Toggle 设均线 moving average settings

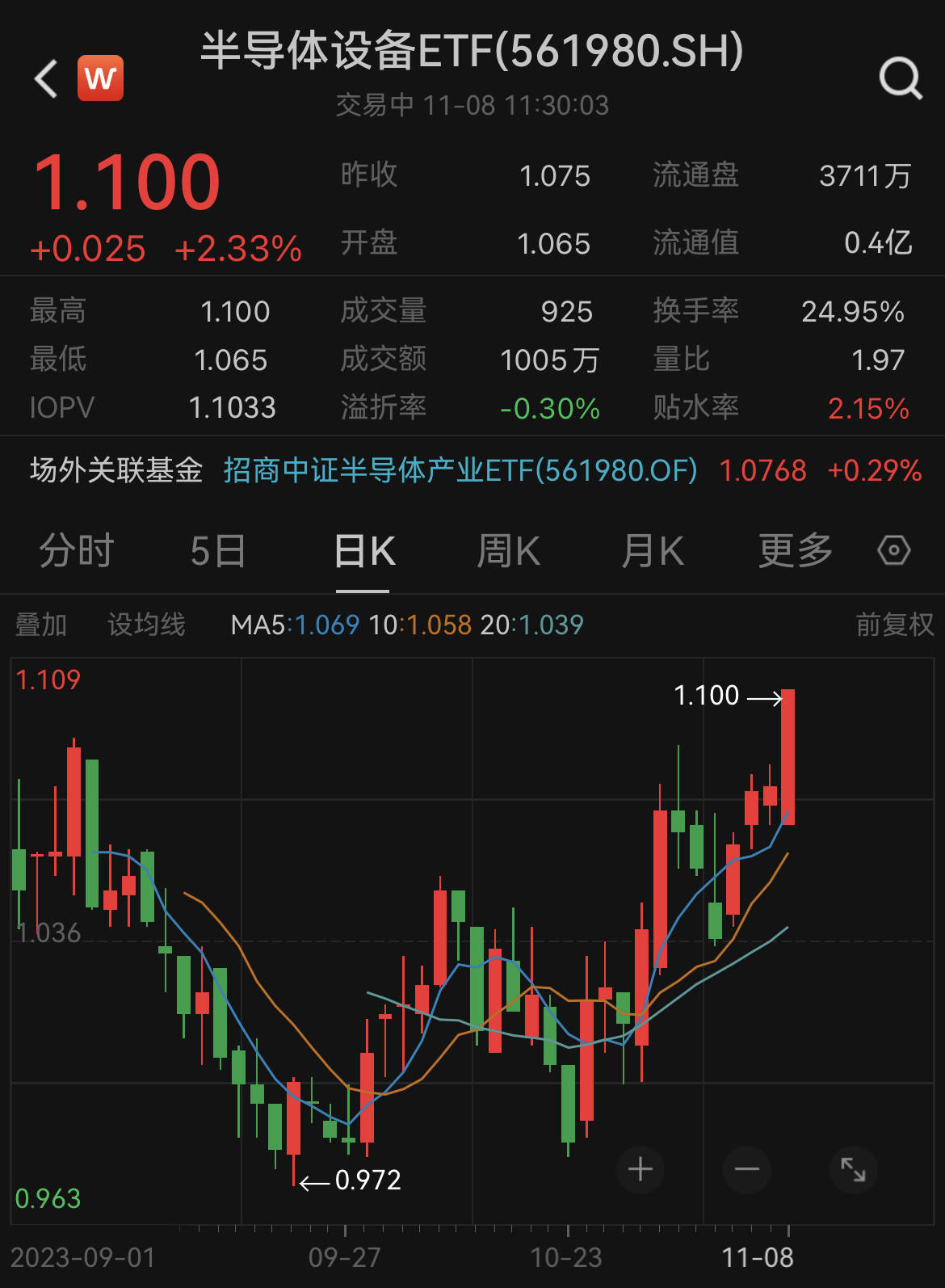pos(147,624)
